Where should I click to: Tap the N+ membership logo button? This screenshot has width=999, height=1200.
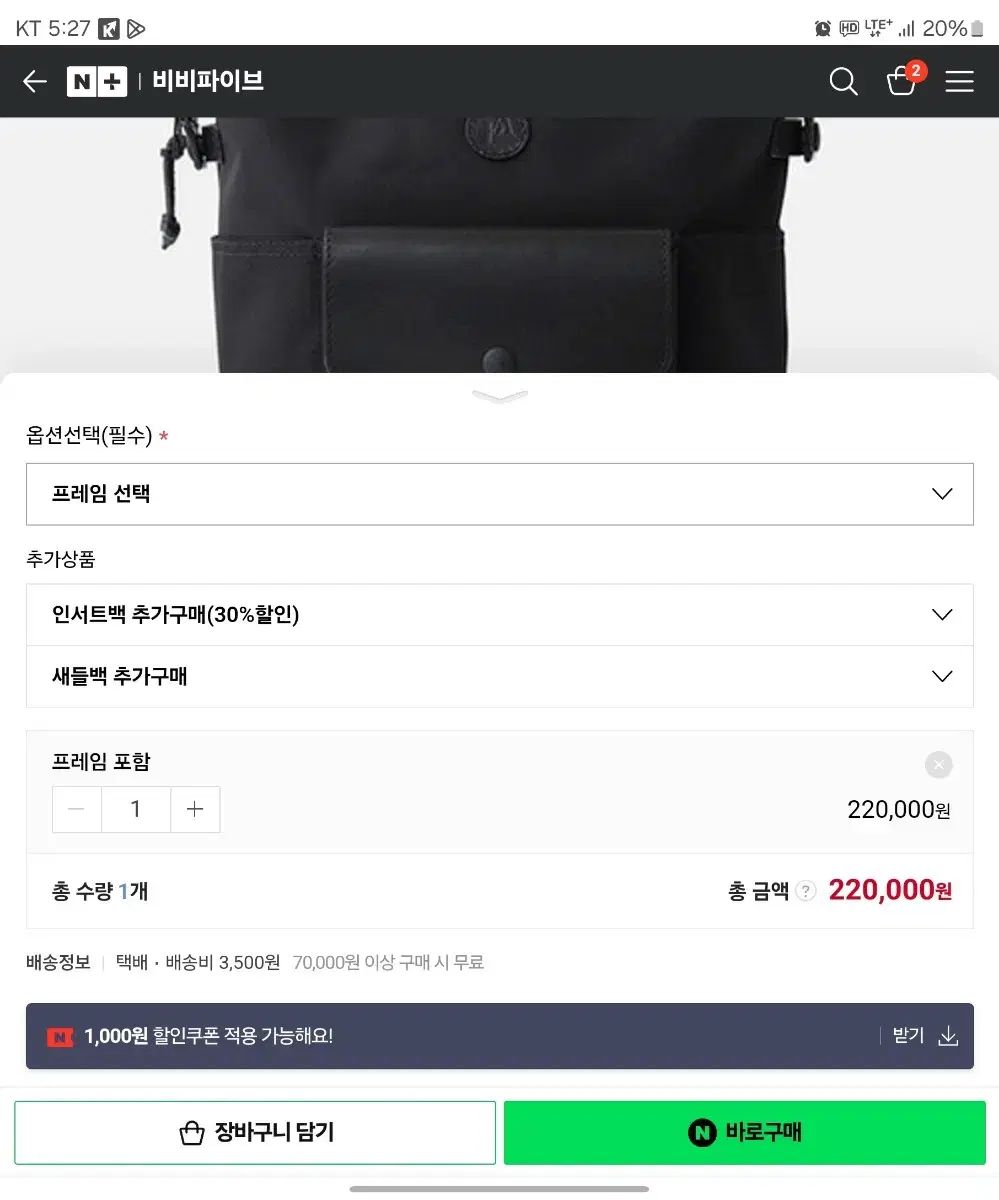pyautogui.click(x=97, y=81)
